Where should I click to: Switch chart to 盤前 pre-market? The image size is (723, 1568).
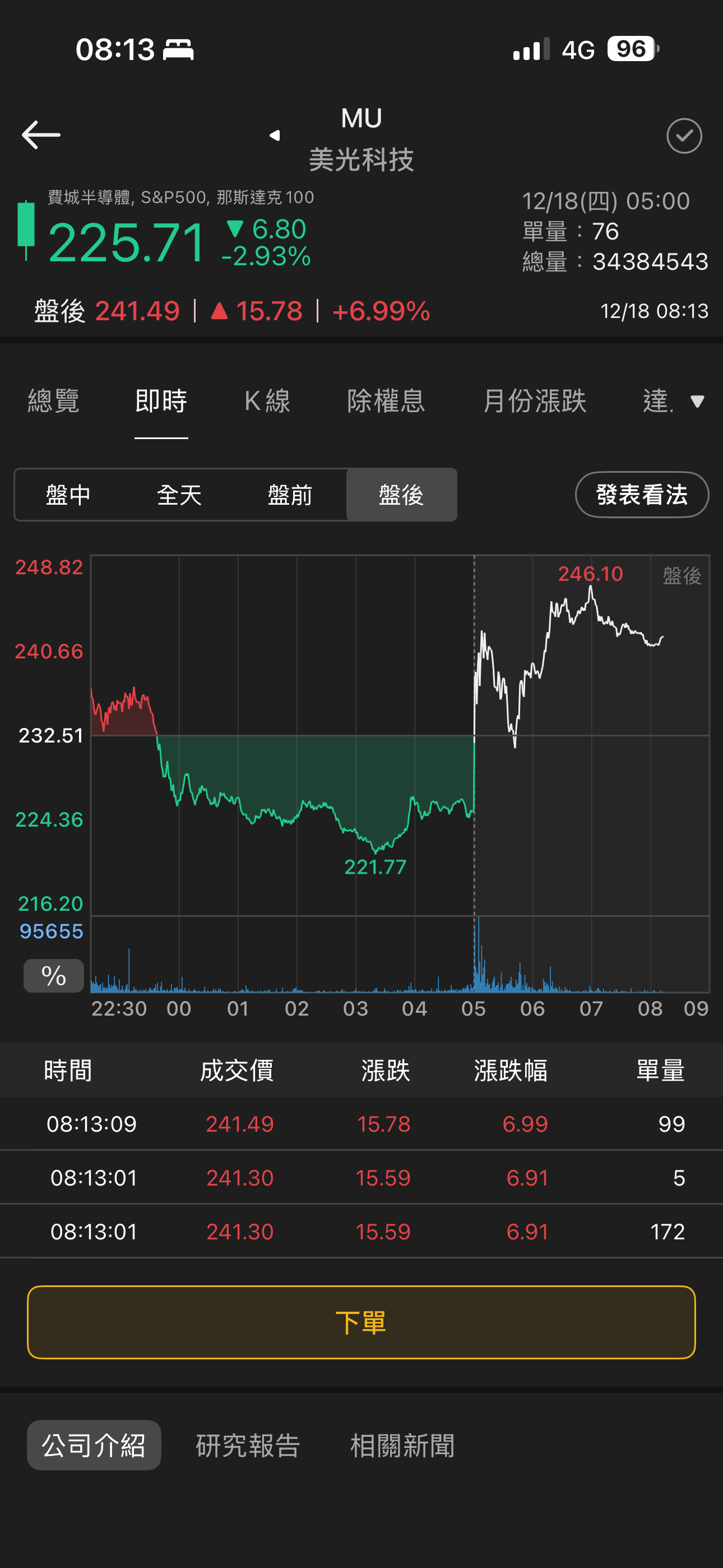tap(290, 495)
